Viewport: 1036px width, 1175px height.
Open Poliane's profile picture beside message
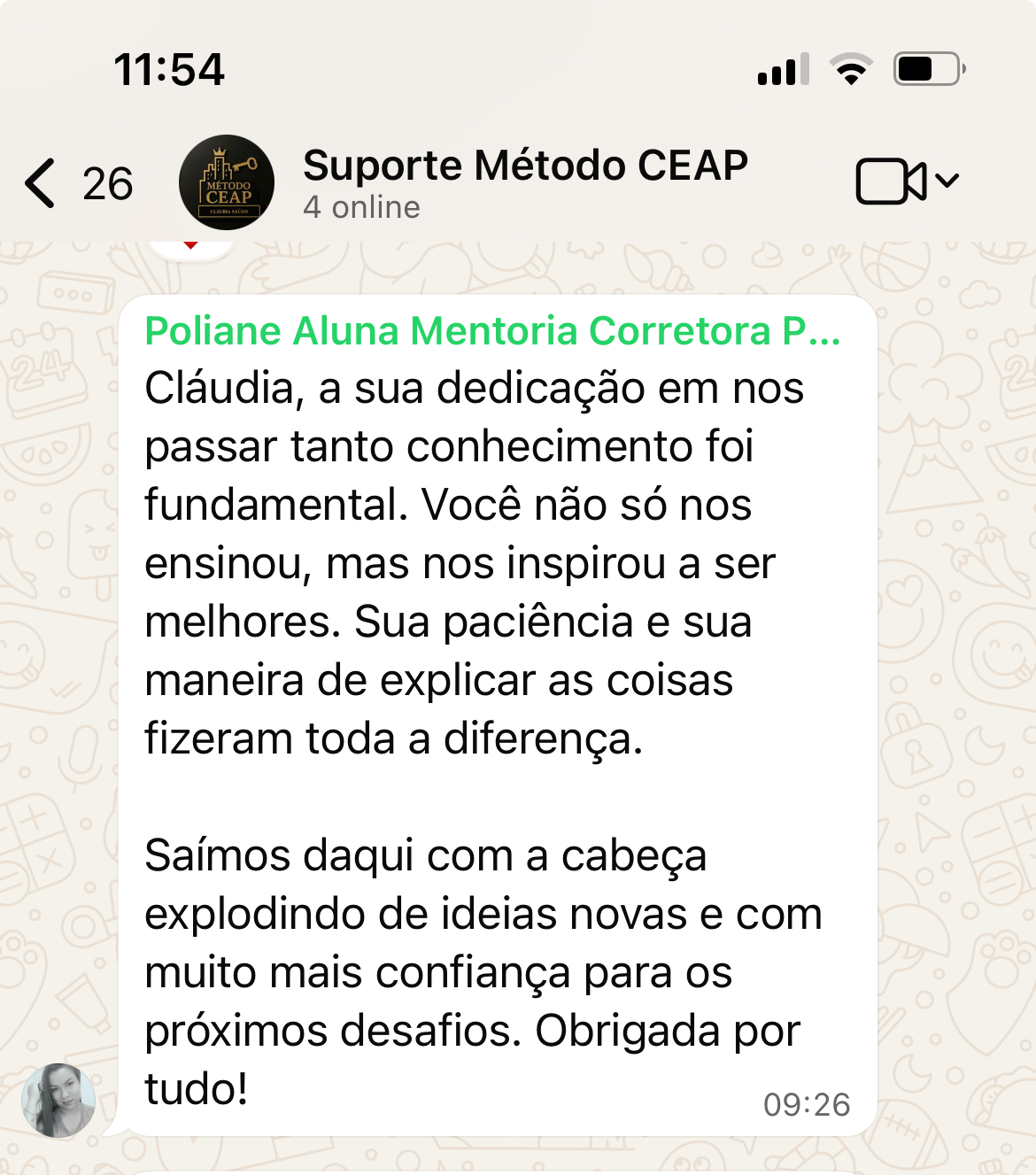[x=58, y=1101]
